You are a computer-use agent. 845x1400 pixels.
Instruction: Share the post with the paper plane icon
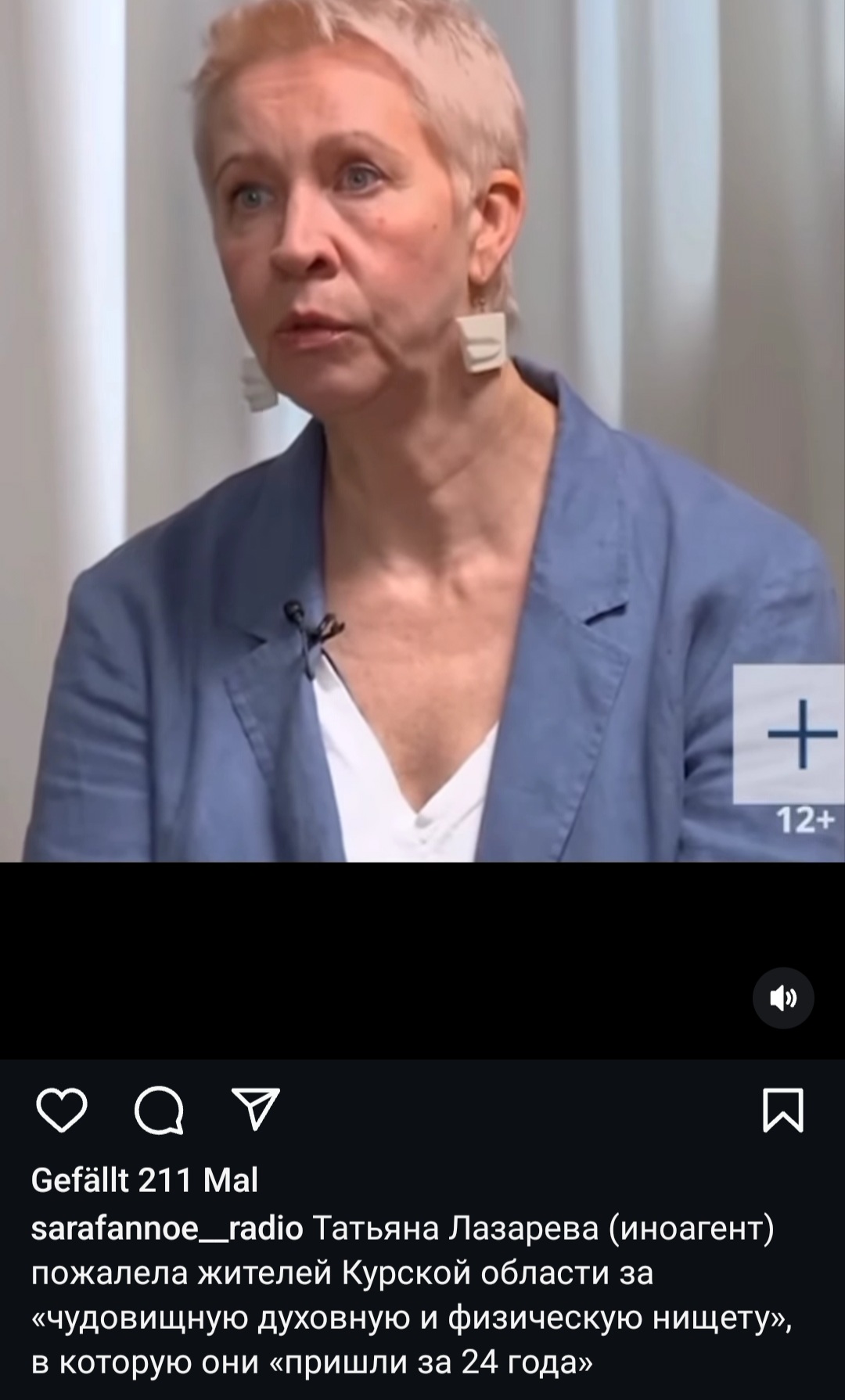pyautogui.click(x=256, y=1109)
